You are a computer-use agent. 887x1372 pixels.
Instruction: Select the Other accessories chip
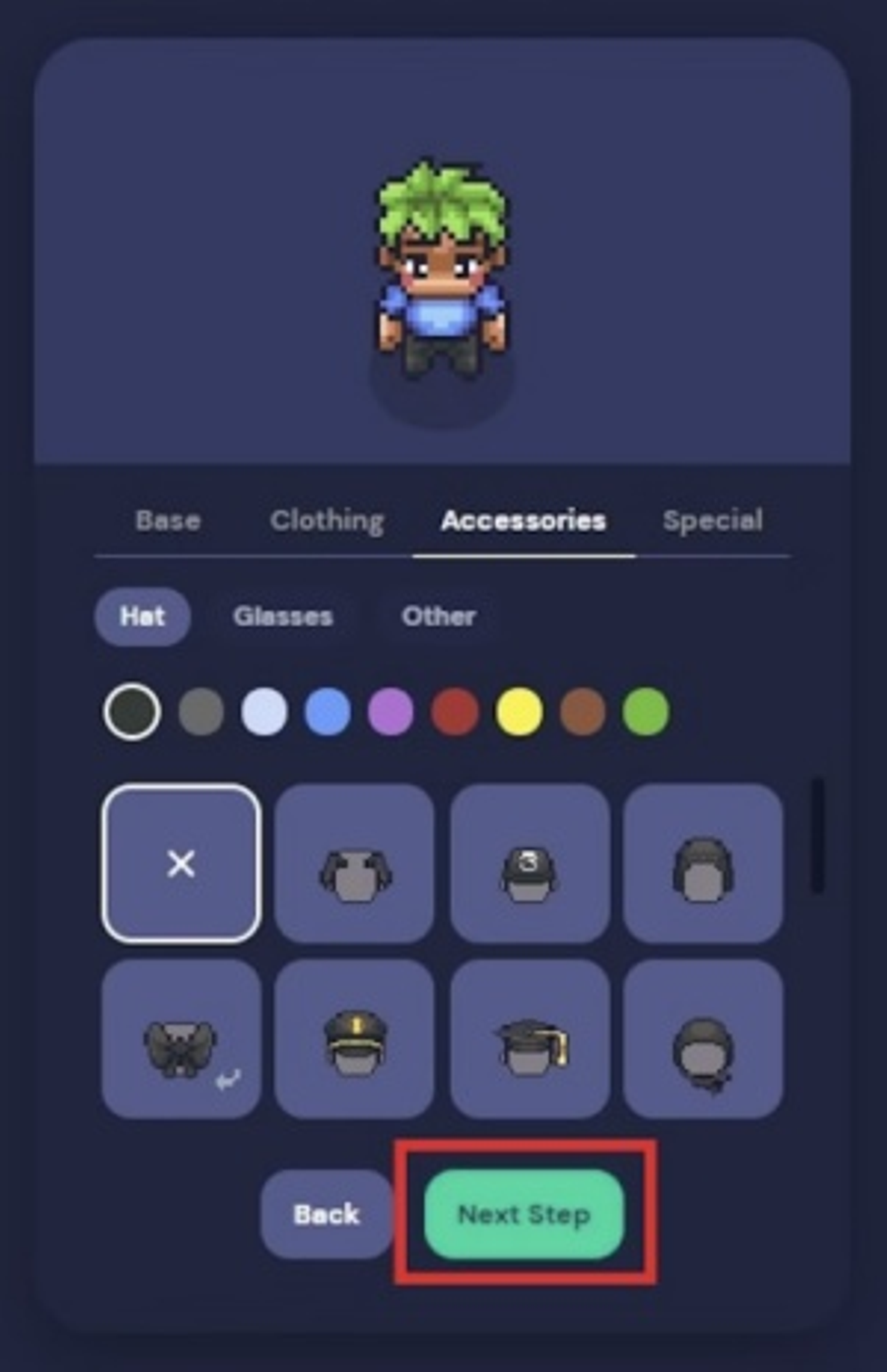pyautogui.click(x=439, y=616)
